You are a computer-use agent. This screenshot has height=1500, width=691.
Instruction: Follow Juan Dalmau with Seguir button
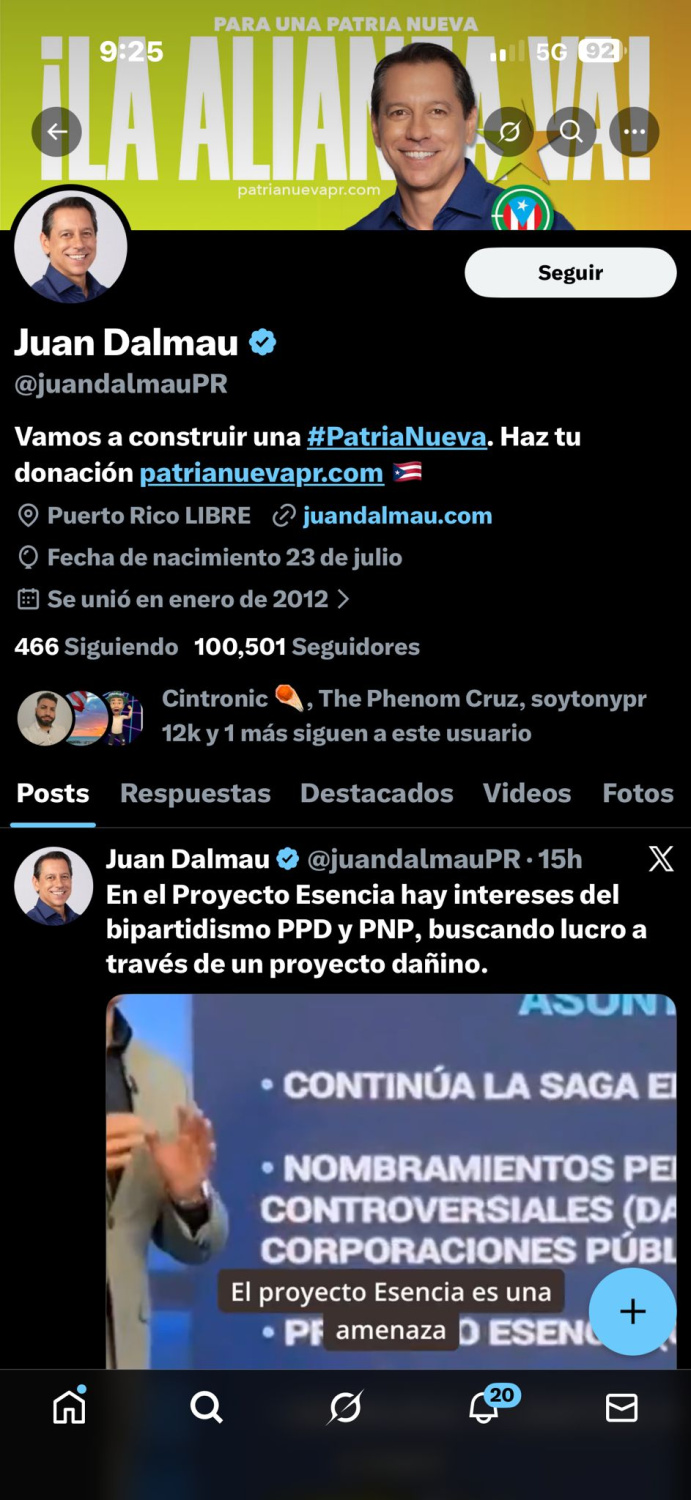570,273
